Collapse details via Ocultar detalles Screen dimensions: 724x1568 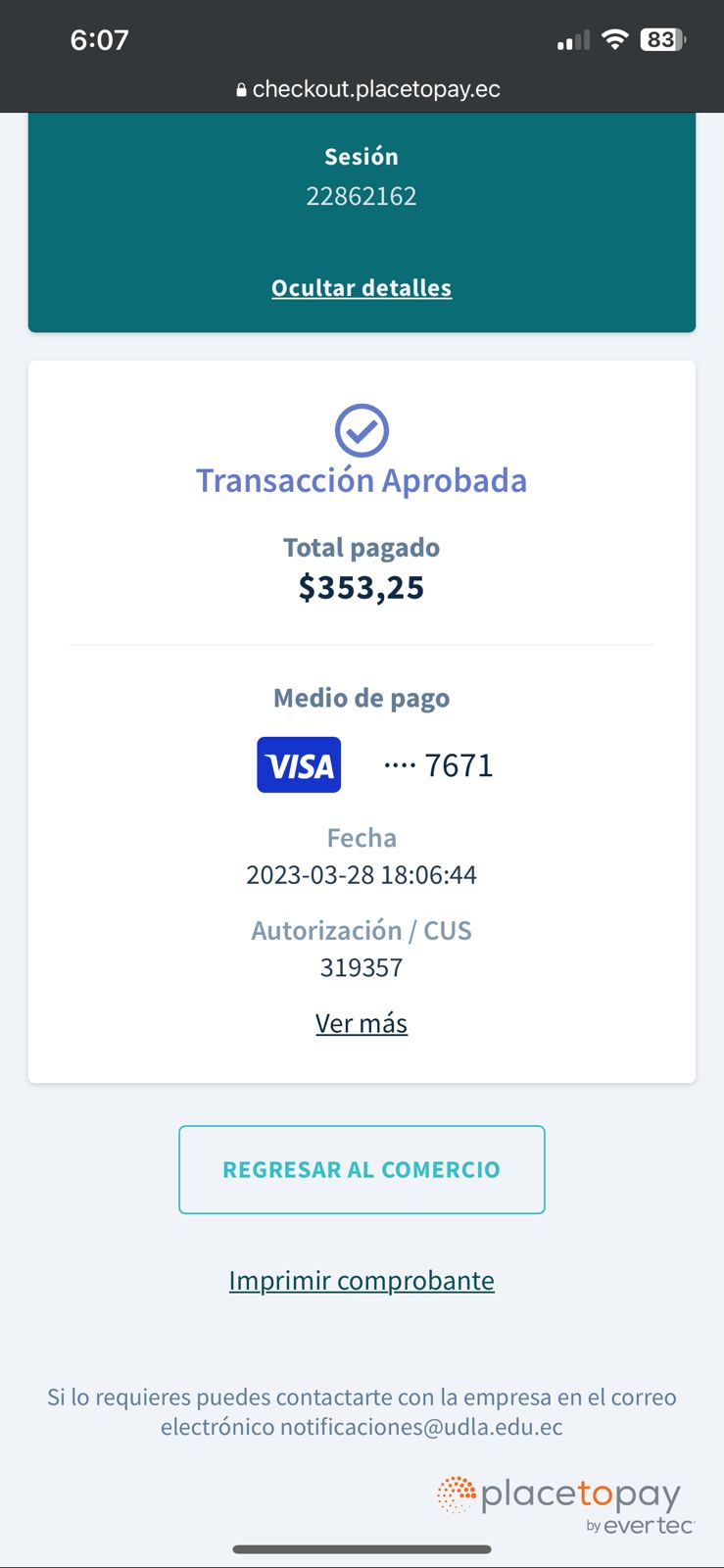point(362,288)
